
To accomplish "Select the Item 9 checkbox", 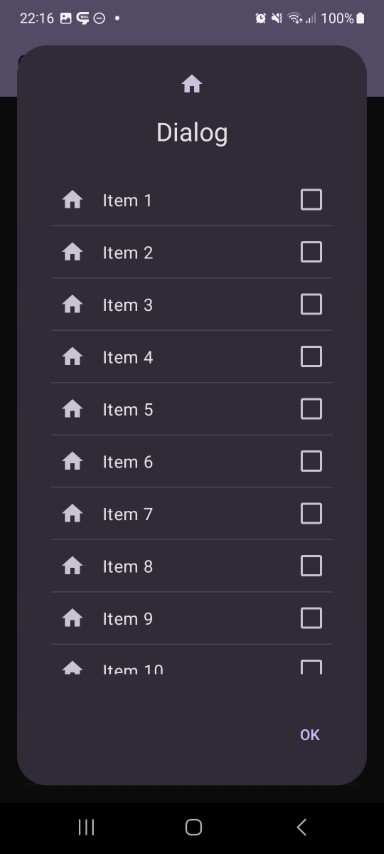I will [311, 618].
